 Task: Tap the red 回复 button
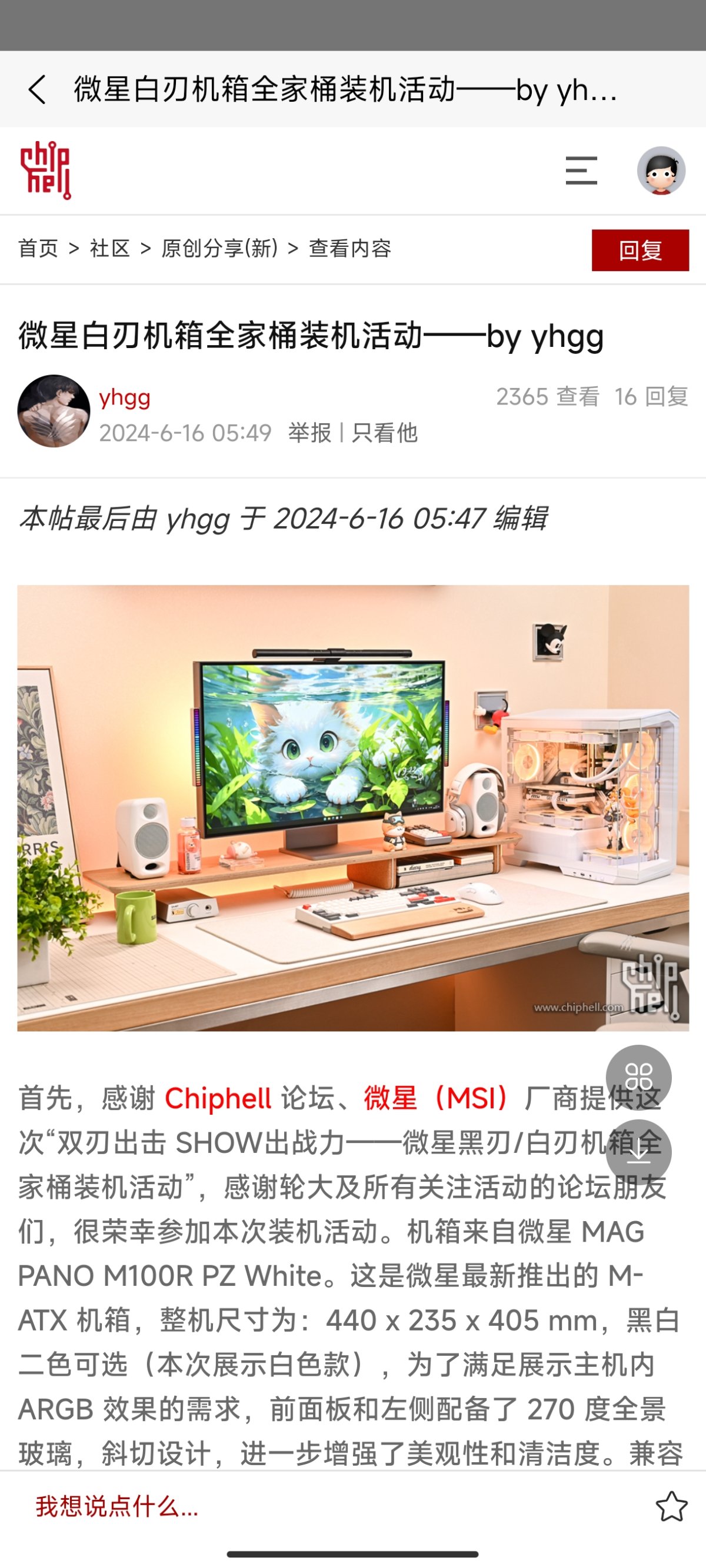tap(640, 250)
